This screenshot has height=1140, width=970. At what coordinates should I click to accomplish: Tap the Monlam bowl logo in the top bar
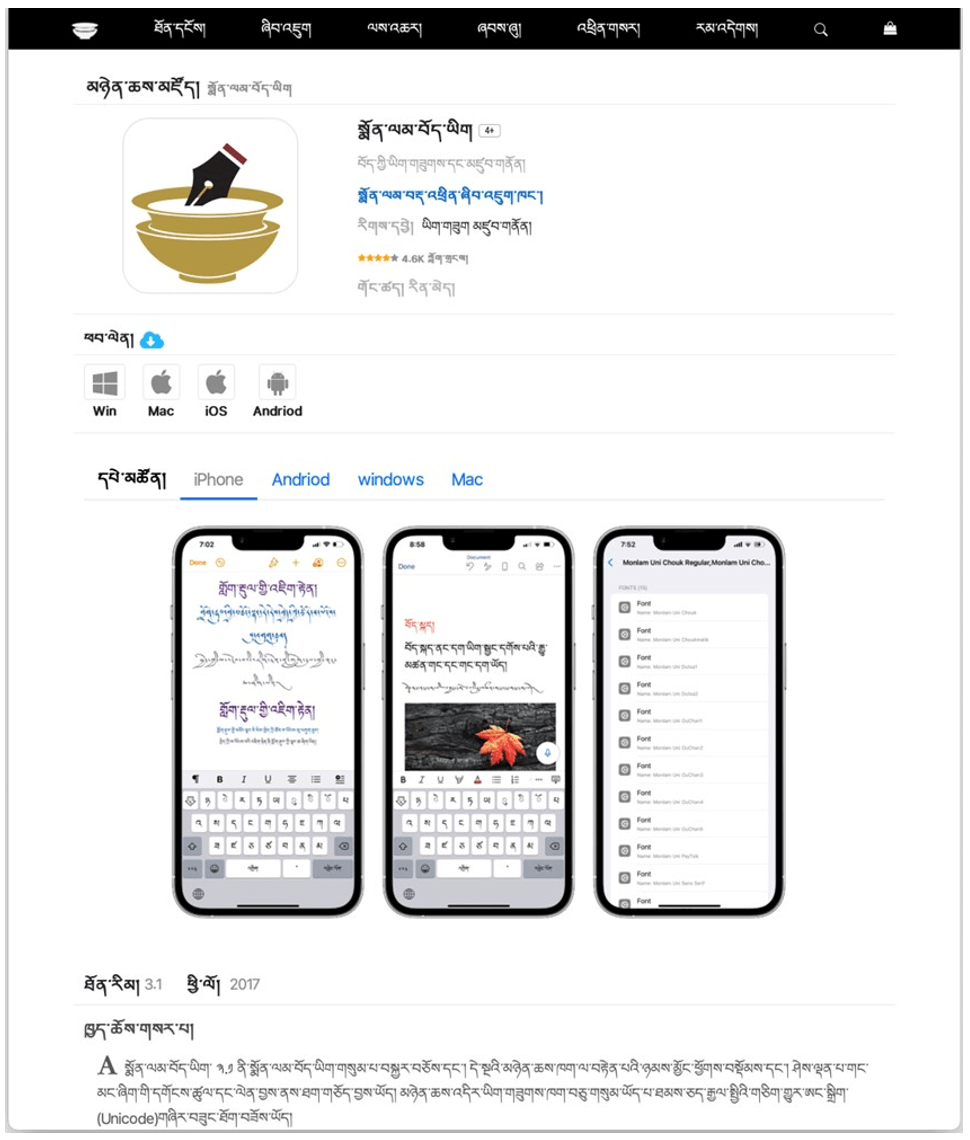point(85,30)
